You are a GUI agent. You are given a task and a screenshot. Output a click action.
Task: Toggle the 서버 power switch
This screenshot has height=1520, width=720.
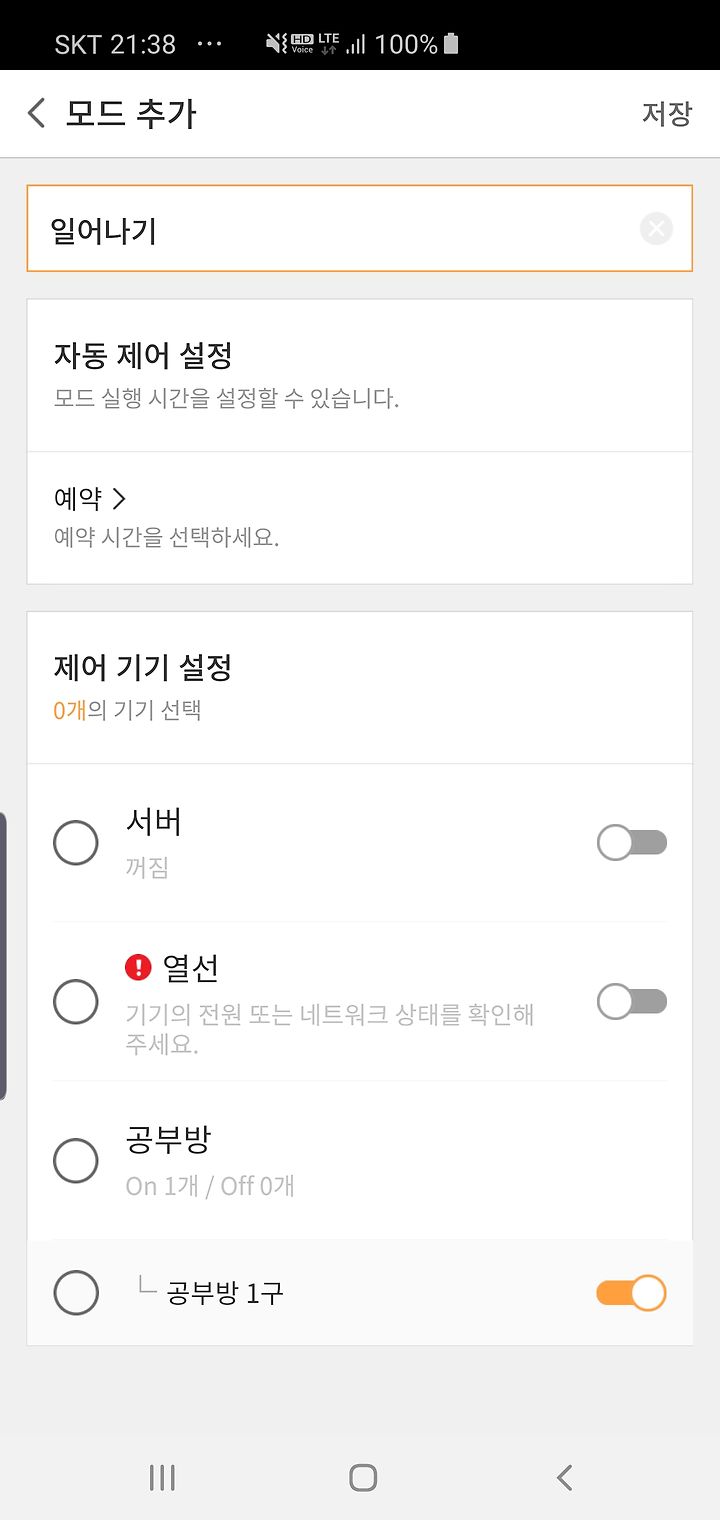(x=632, y=843)
